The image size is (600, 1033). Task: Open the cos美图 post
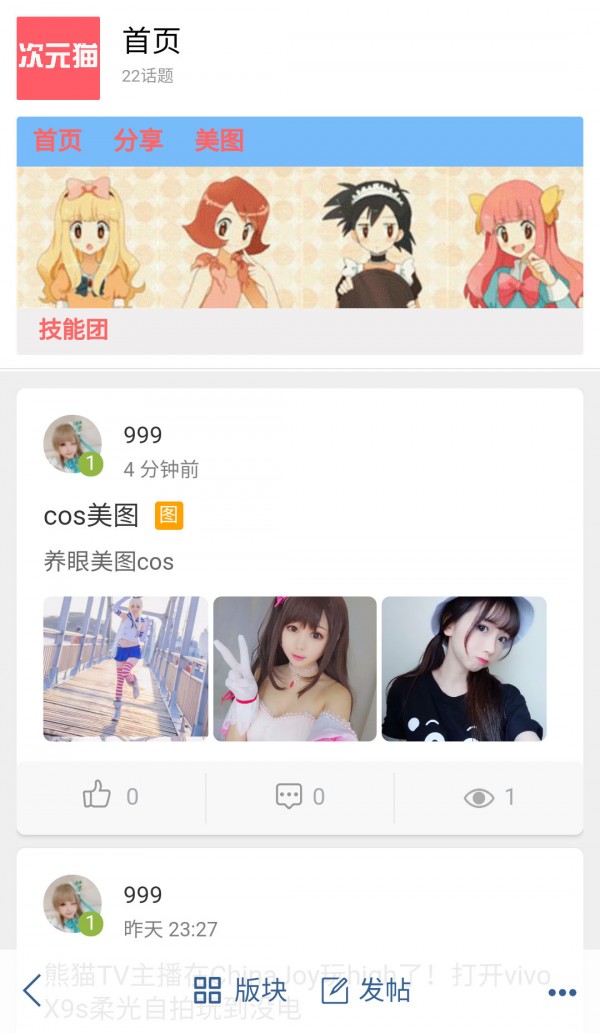click(x=92, y=516)
